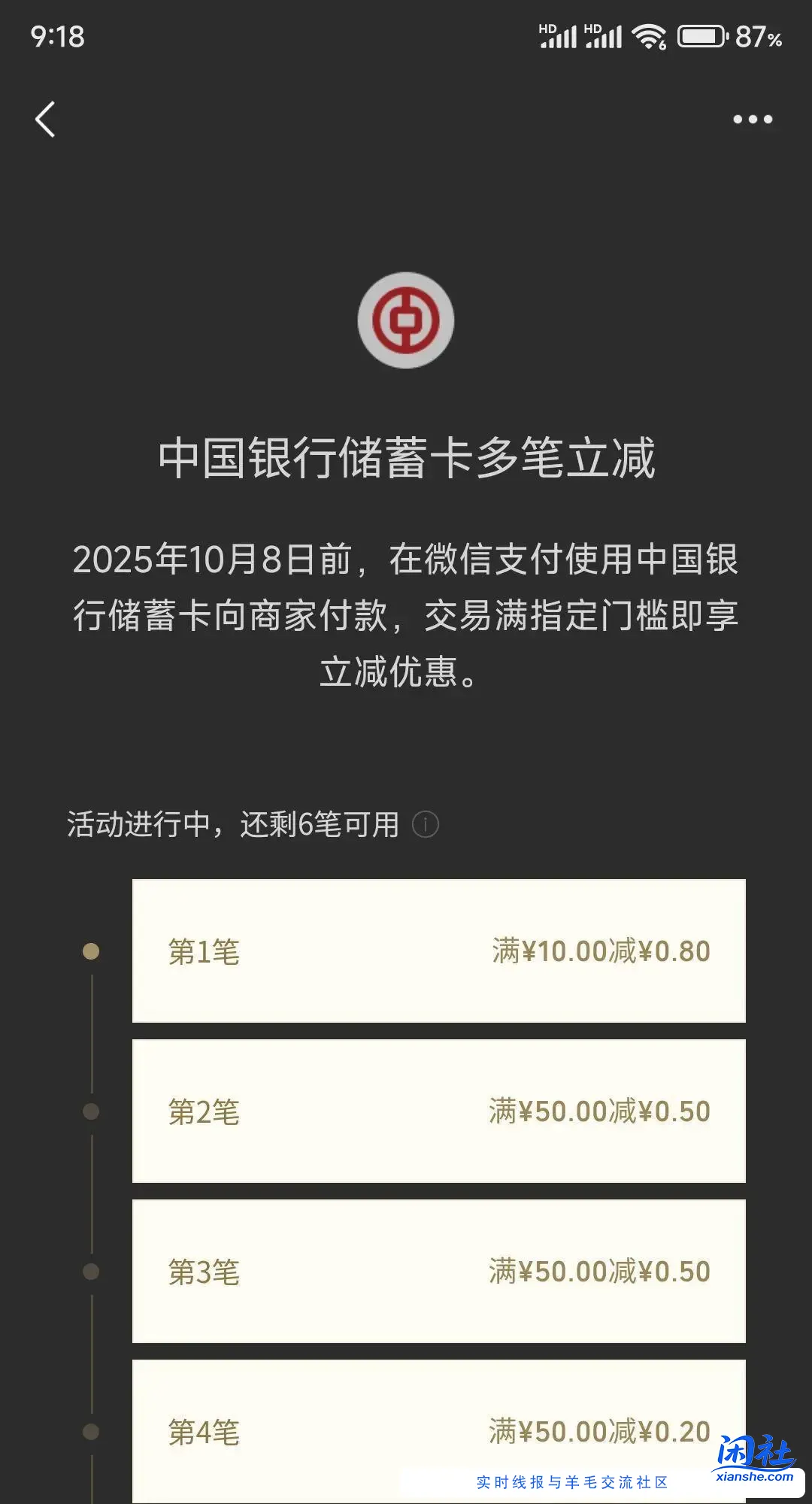The height and width of the screenshot is (1504, 812).
Task: Tap the Bank of China logo
Action: (x=406, y=320)
